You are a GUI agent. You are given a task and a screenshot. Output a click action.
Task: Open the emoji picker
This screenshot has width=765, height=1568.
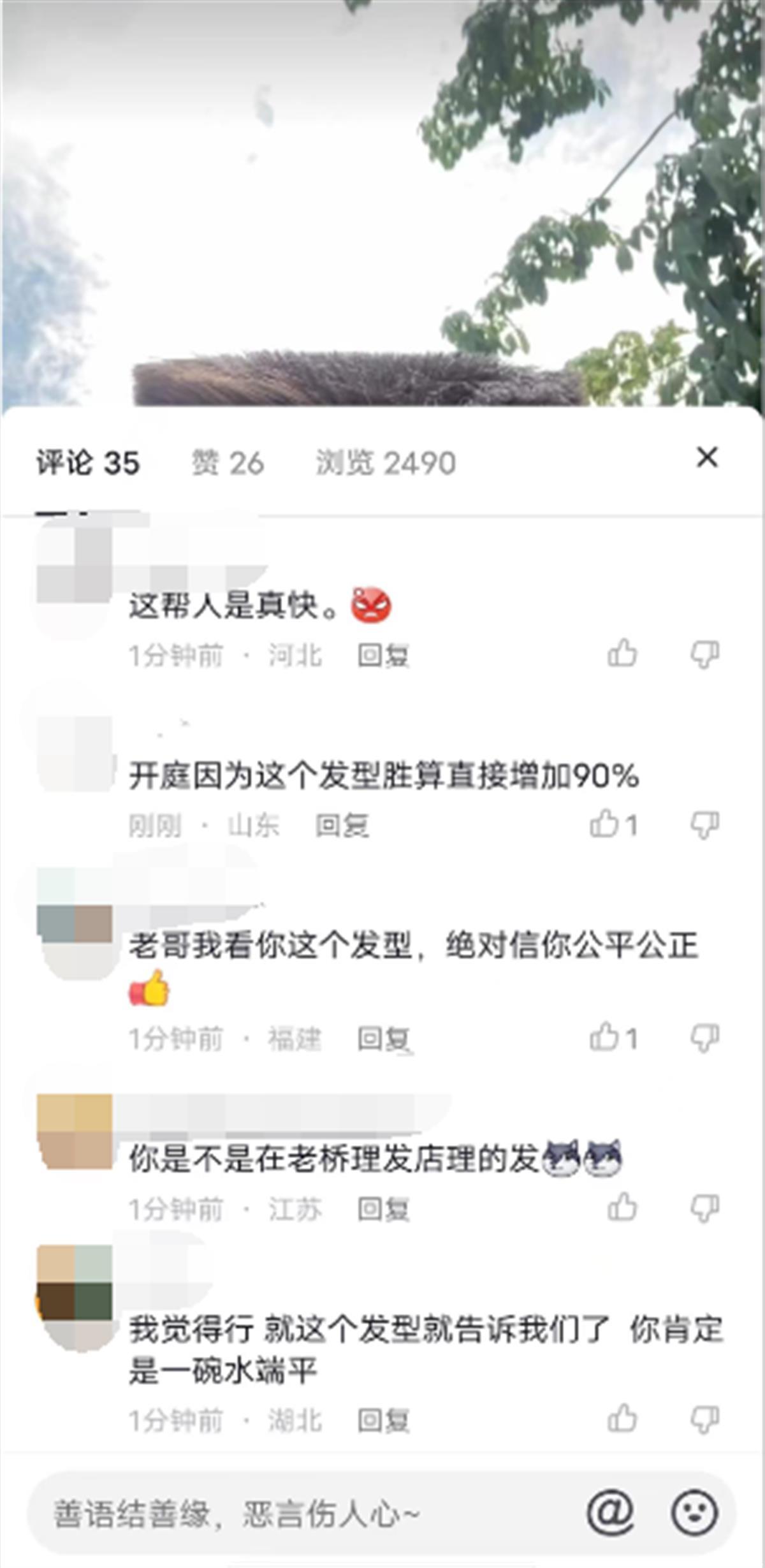tap(694, 1513)
